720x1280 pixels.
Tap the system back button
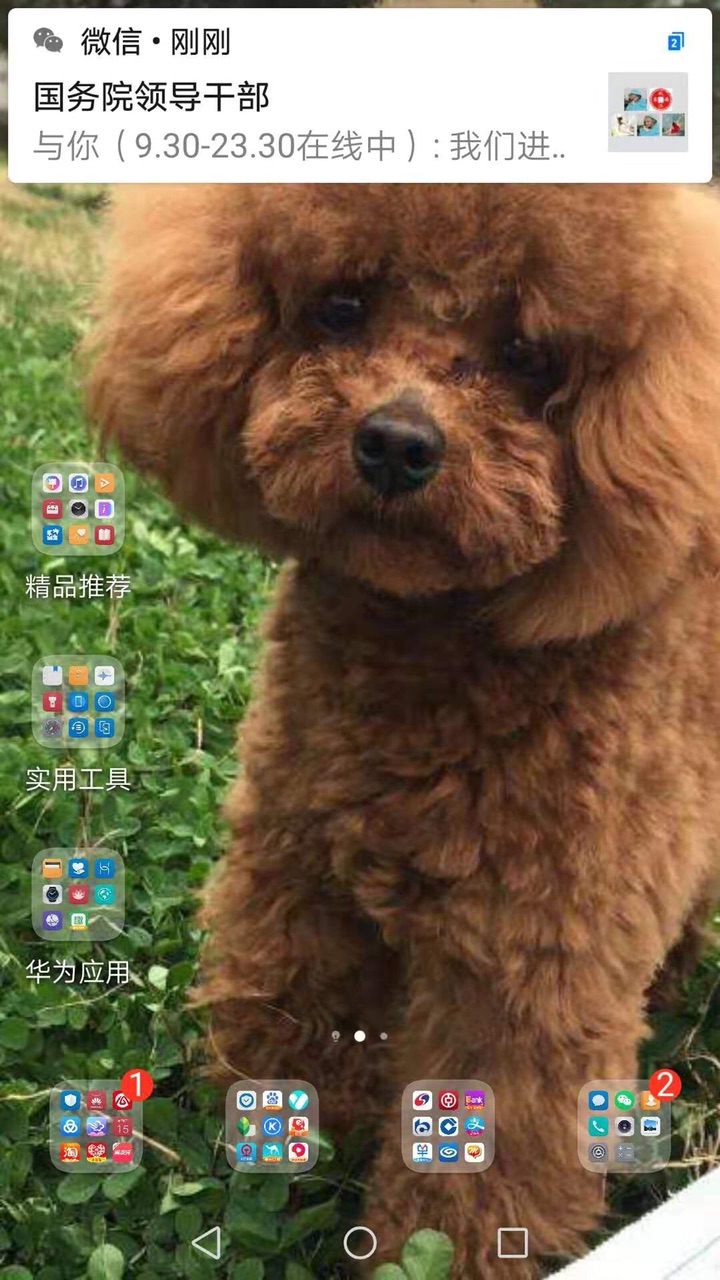(x=206, y=1243)
